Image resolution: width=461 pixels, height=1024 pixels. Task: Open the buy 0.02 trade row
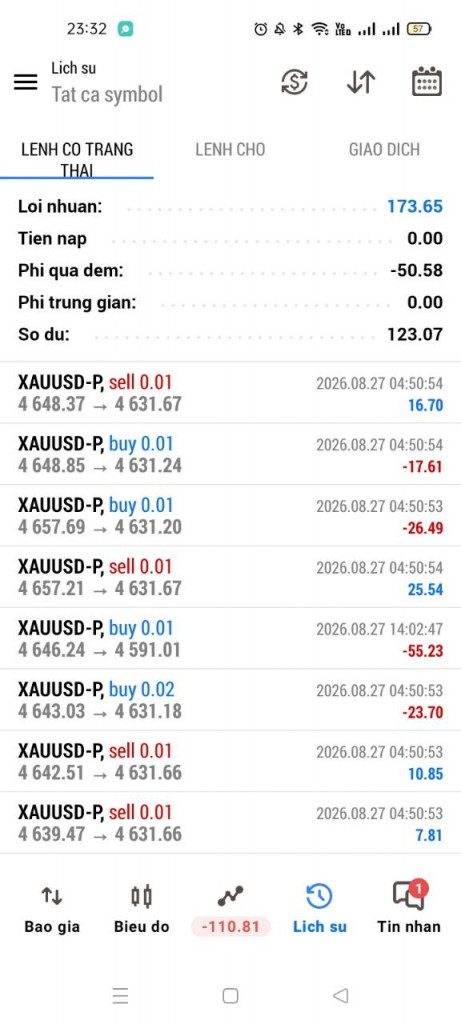[x=230, y=699]
